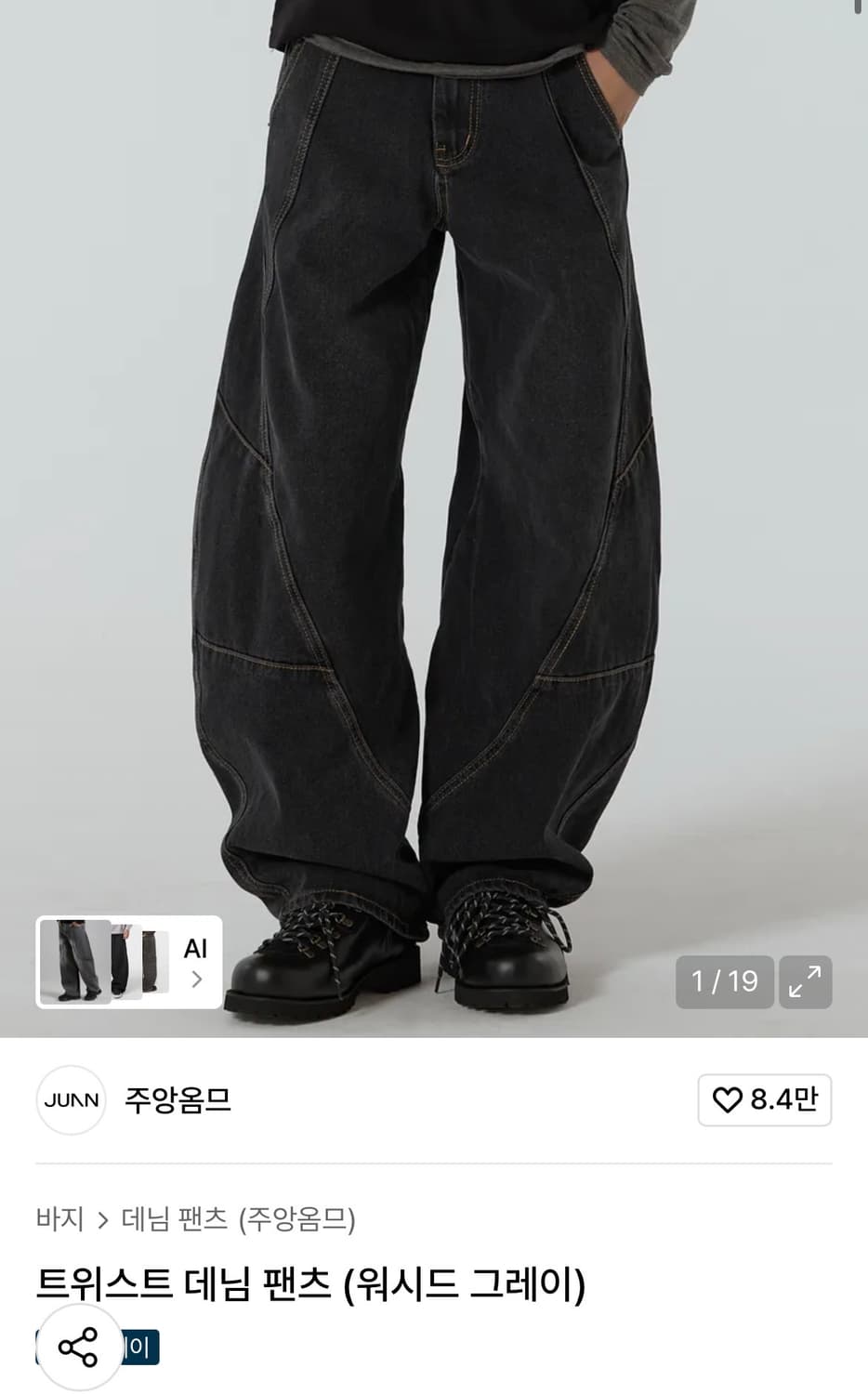Tap the heart icon to like this product
This screenshot has width=868, height=1394.
tap(725, 1099)
